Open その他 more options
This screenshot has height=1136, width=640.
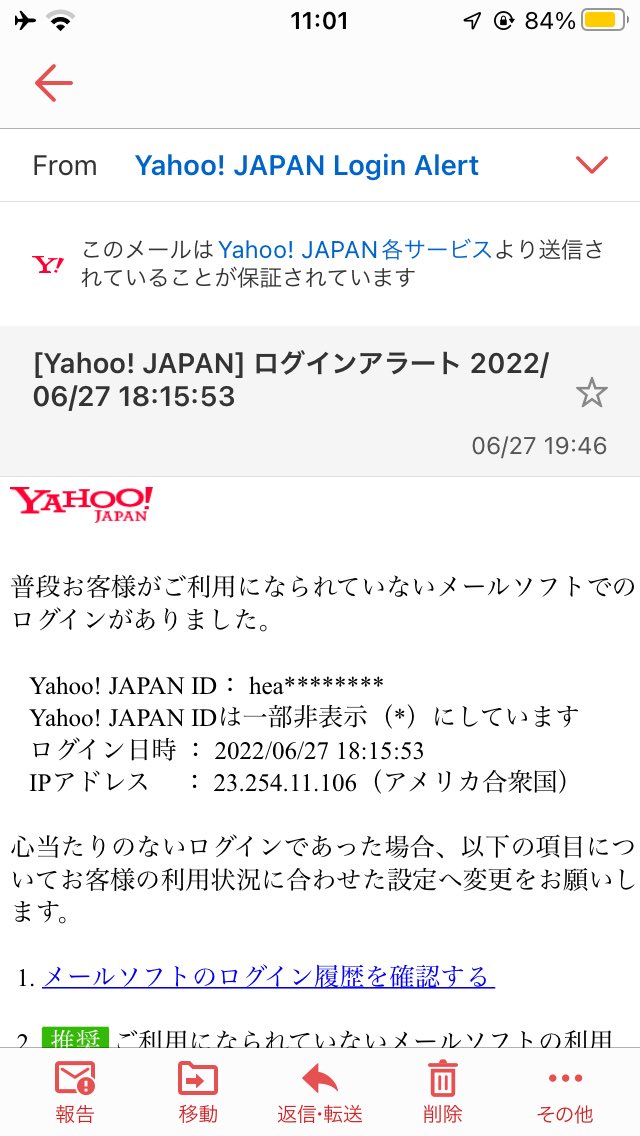pos(565,1092)
